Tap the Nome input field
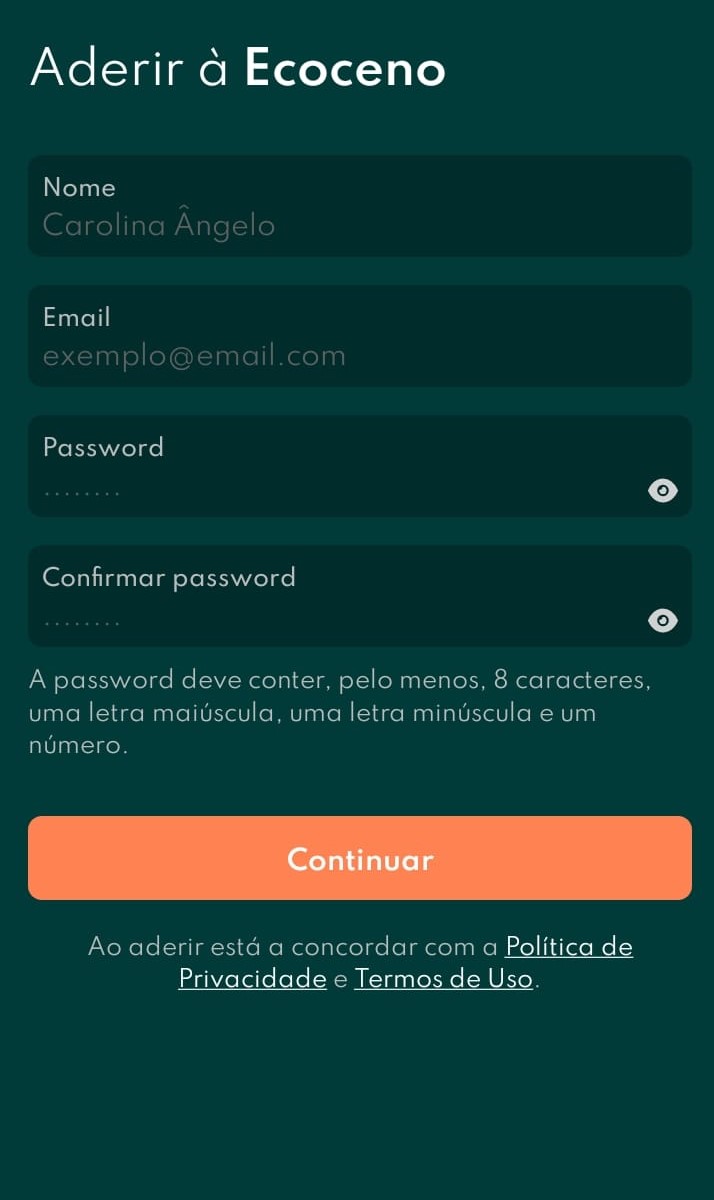The image size is (714, 1200). pyautogui.click(x=359, y=206)
